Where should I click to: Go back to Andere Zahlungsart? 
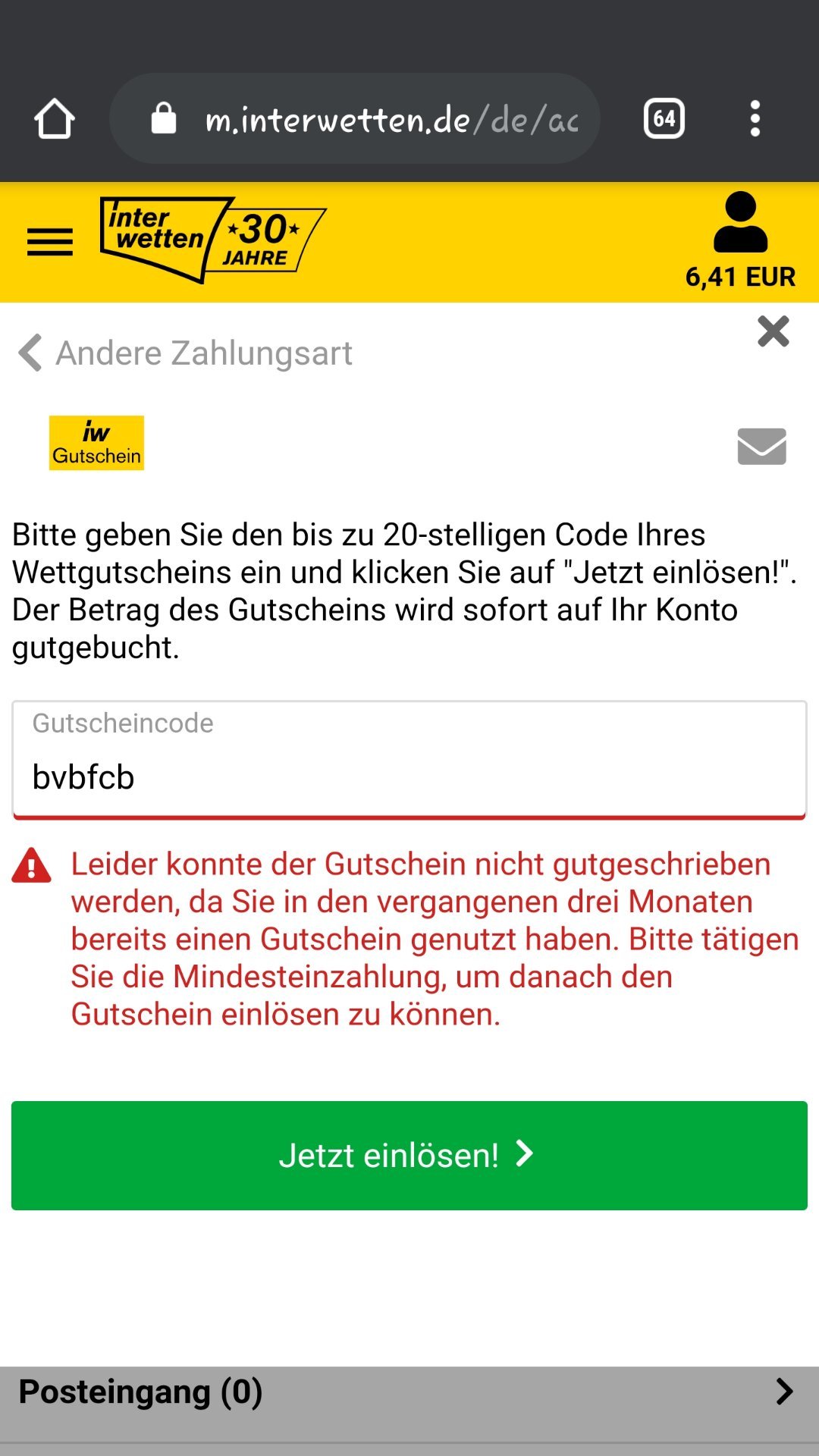pyautogui.click(x=186, y=353)
